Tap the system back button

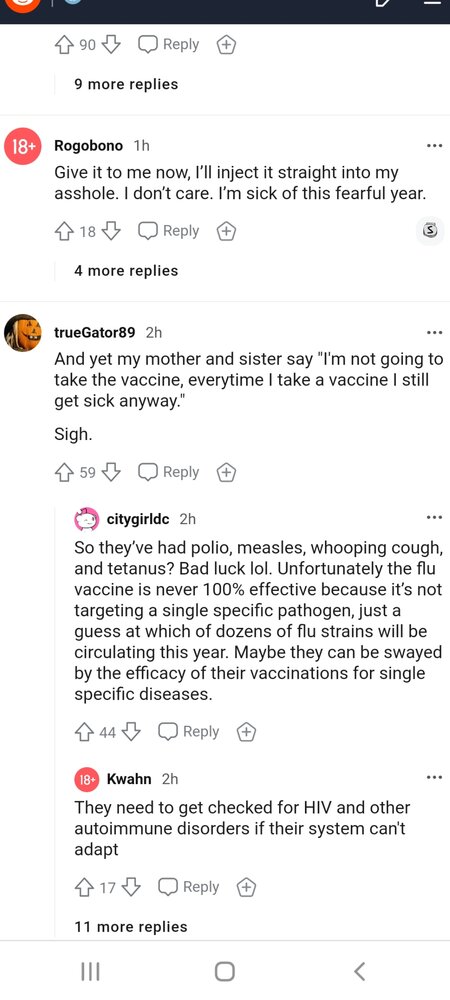(x=359, y=971)
